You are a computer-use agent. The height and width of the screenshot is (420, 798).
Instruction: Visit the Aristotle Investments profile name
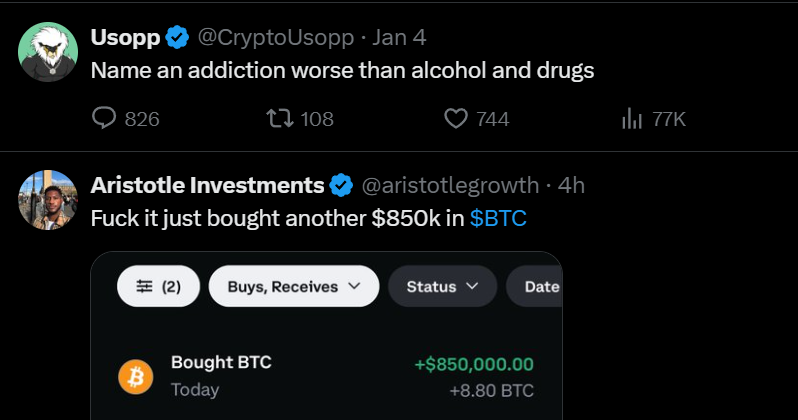click(x=207, y=185)
